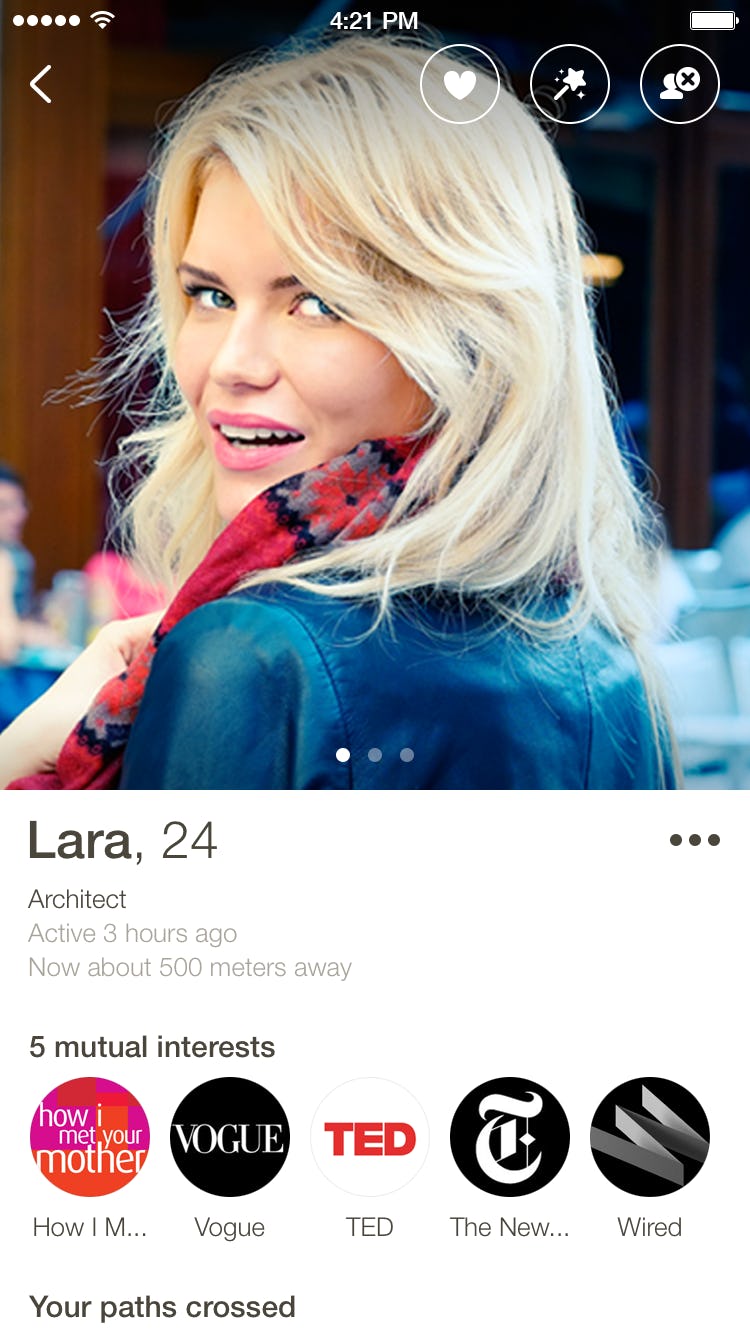Open The New York Times interest

(510, 1137)
